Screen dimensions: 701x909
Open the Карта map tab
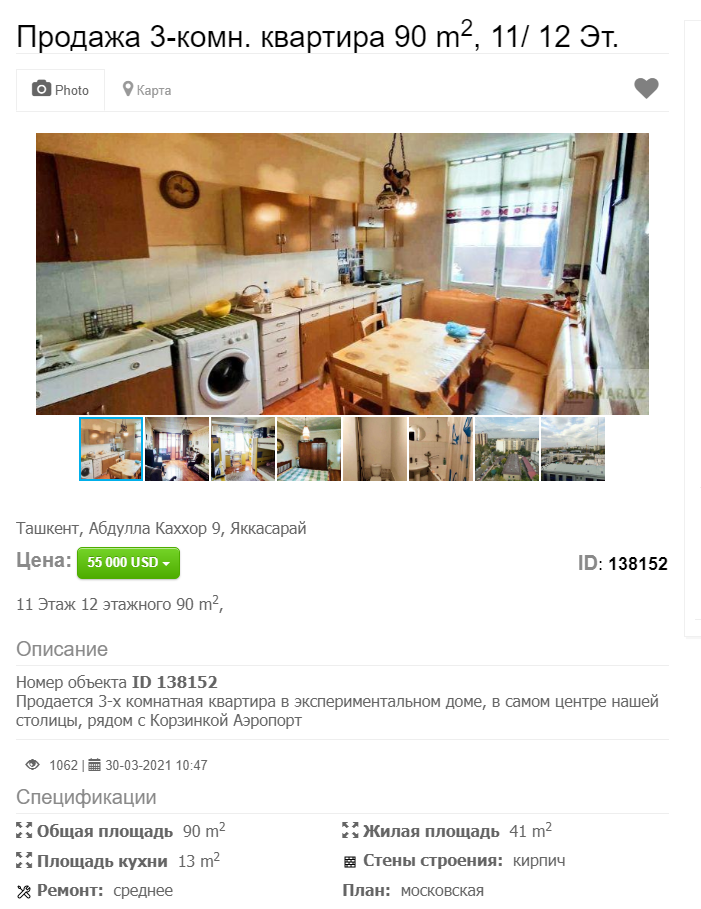147,90
